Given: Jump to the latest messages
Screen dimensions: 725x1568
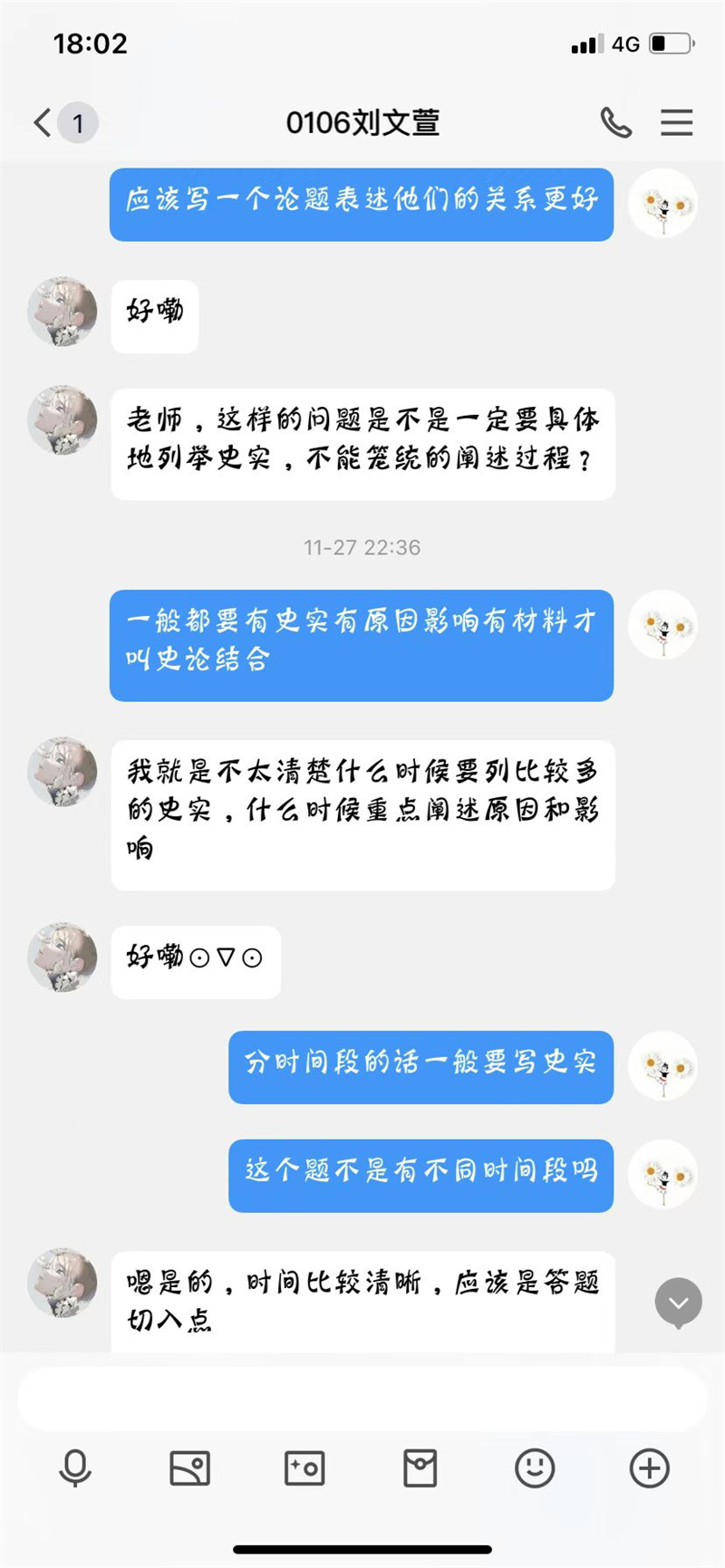Looking at the screenshot, I should (678, 1303).
